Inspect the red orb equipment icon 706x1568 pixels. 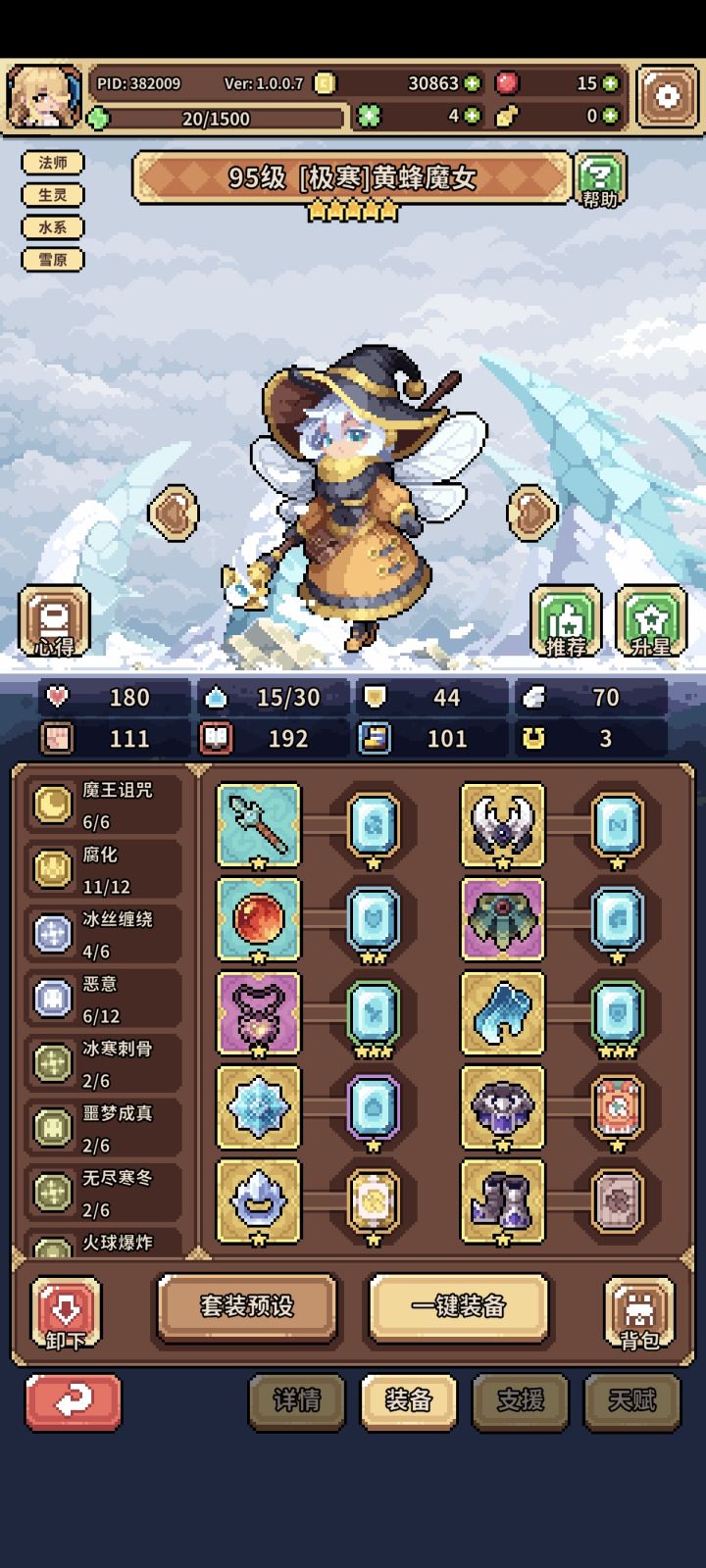coord(258,920)
